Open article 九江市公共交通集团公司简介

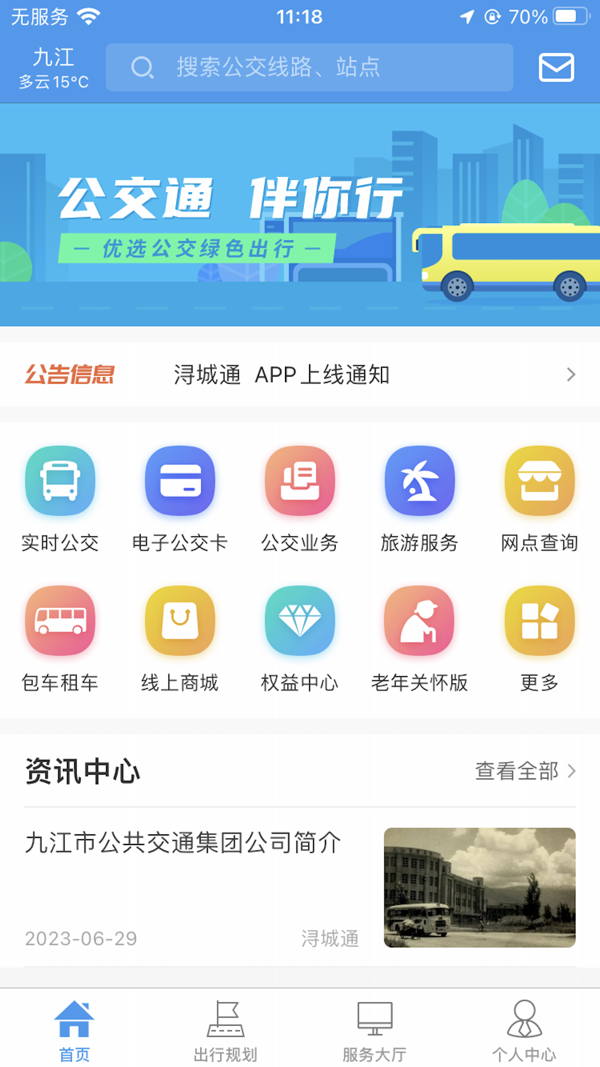coord(184,843)
